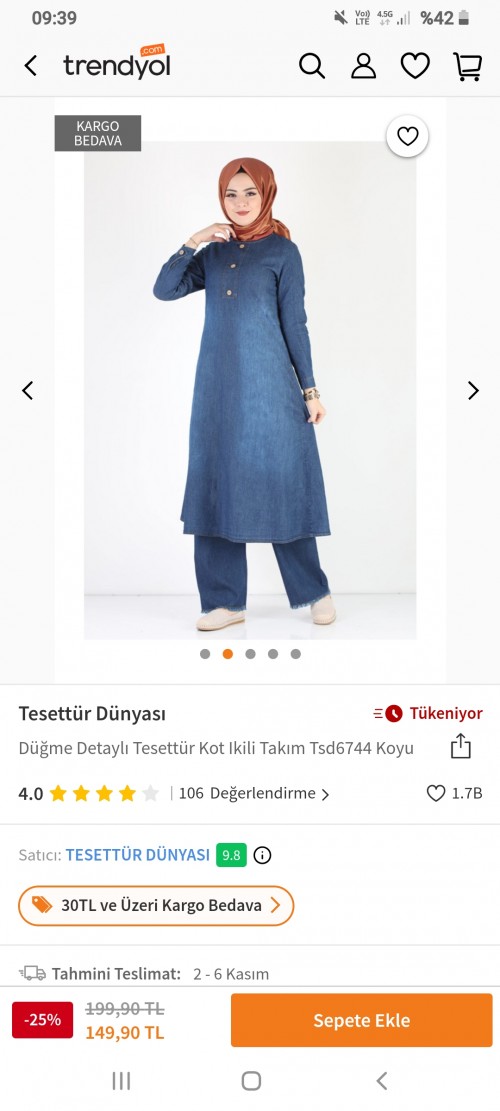Go back using the top-left arrow
The width and height of the screenshot is (500, 1111).
coord(30,66)
